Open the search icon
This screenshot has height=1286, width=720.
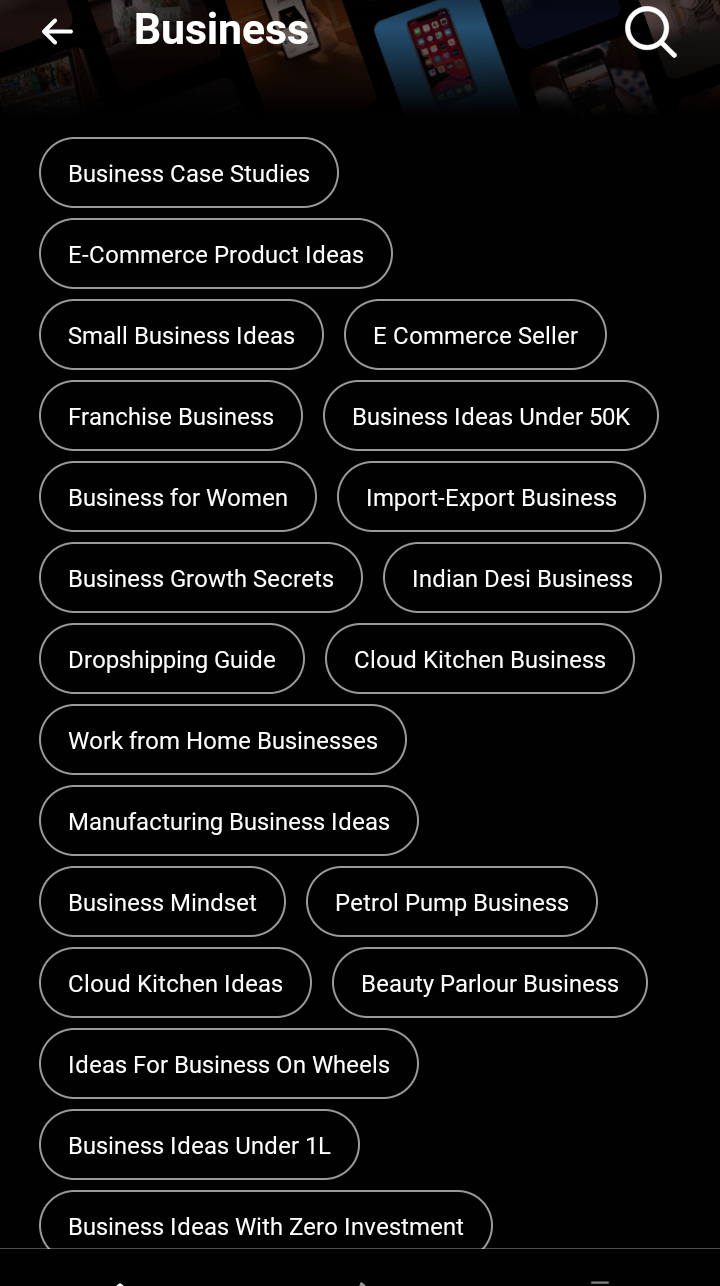pyautogui.click(x=650, y=32)
